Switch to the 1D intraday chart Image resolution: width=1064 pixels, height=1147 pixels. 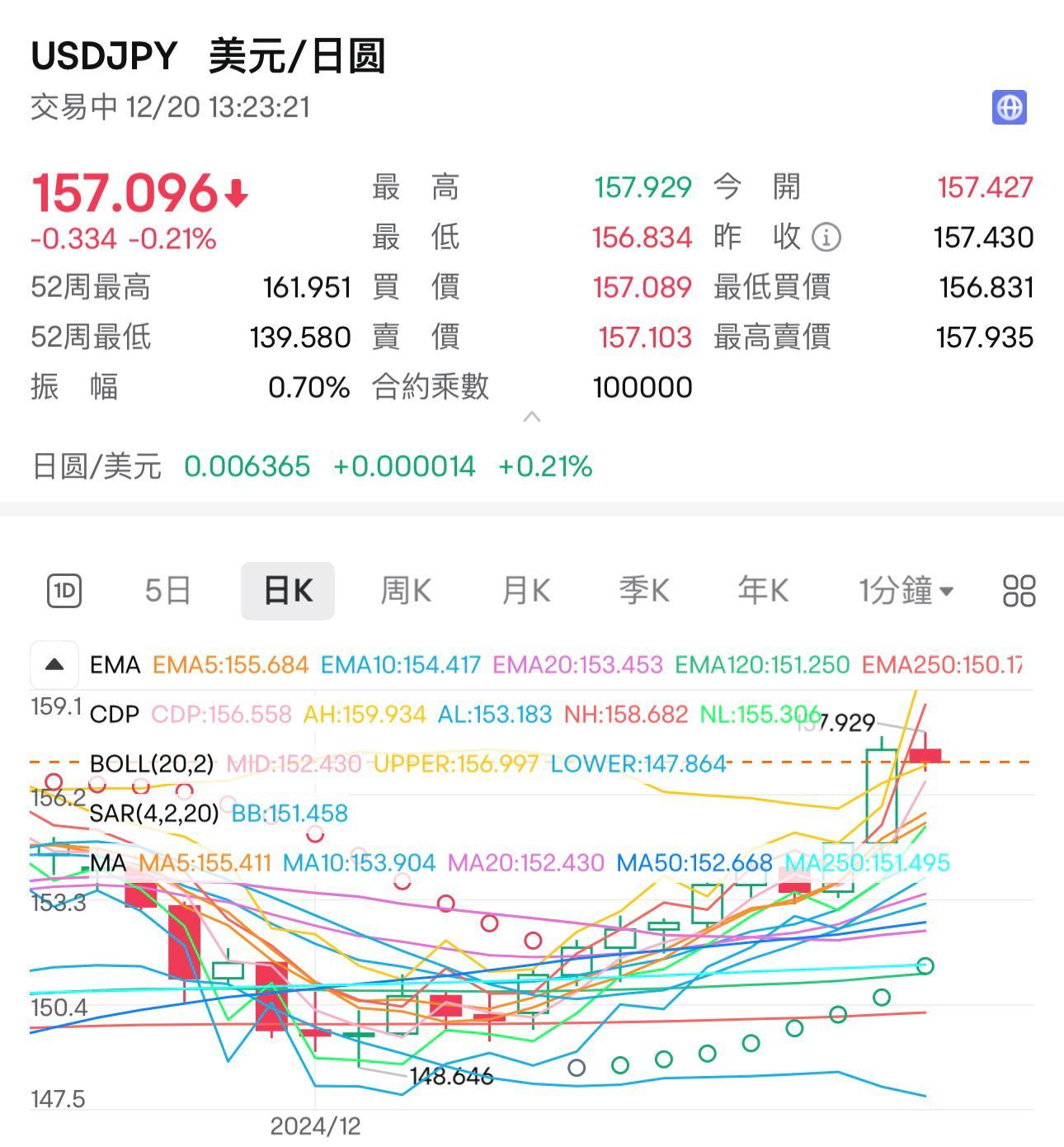point(64,591)
